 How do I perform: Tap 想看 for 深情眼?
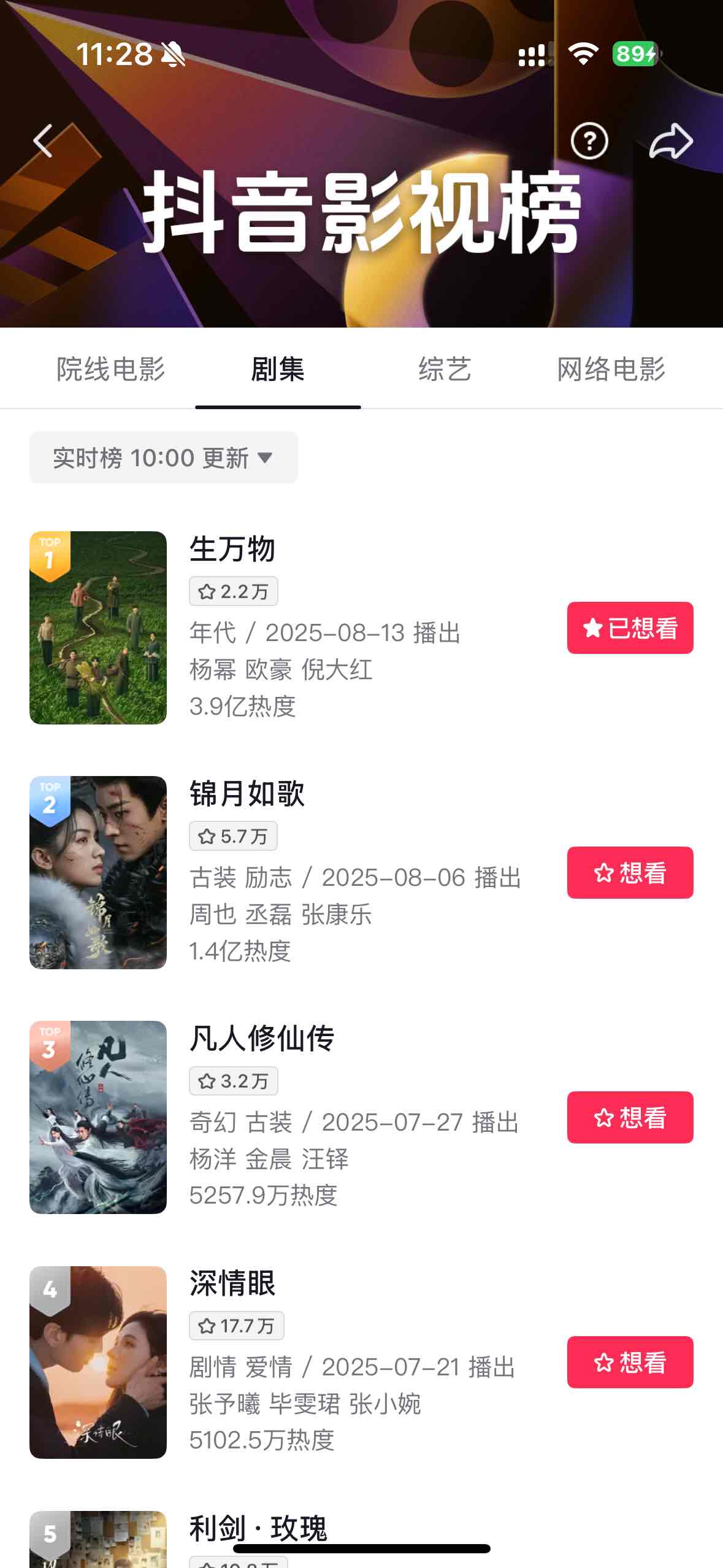pos(630,1362)
